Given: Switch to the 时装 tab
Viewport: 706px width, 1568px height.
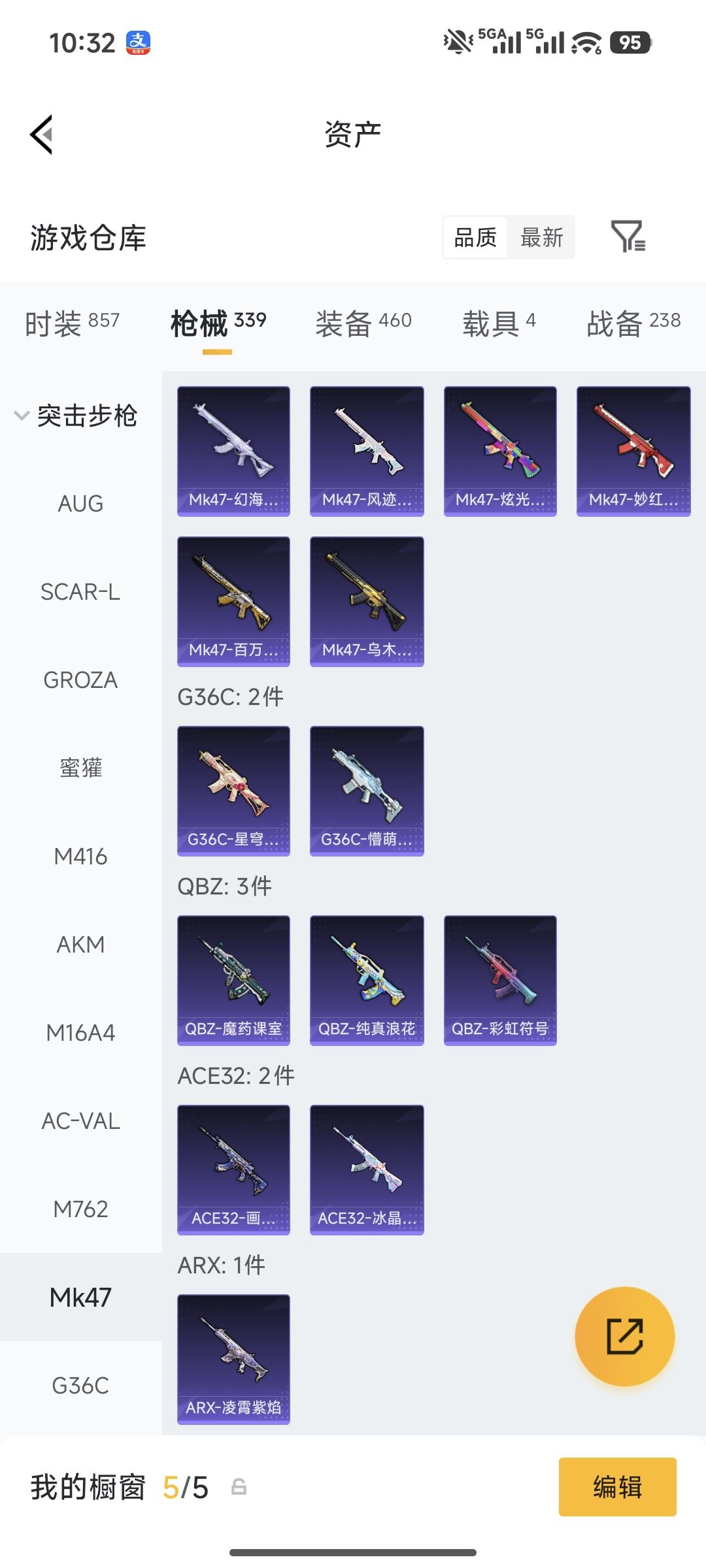Looking at the screenshot, I should [x=72, y=323].
